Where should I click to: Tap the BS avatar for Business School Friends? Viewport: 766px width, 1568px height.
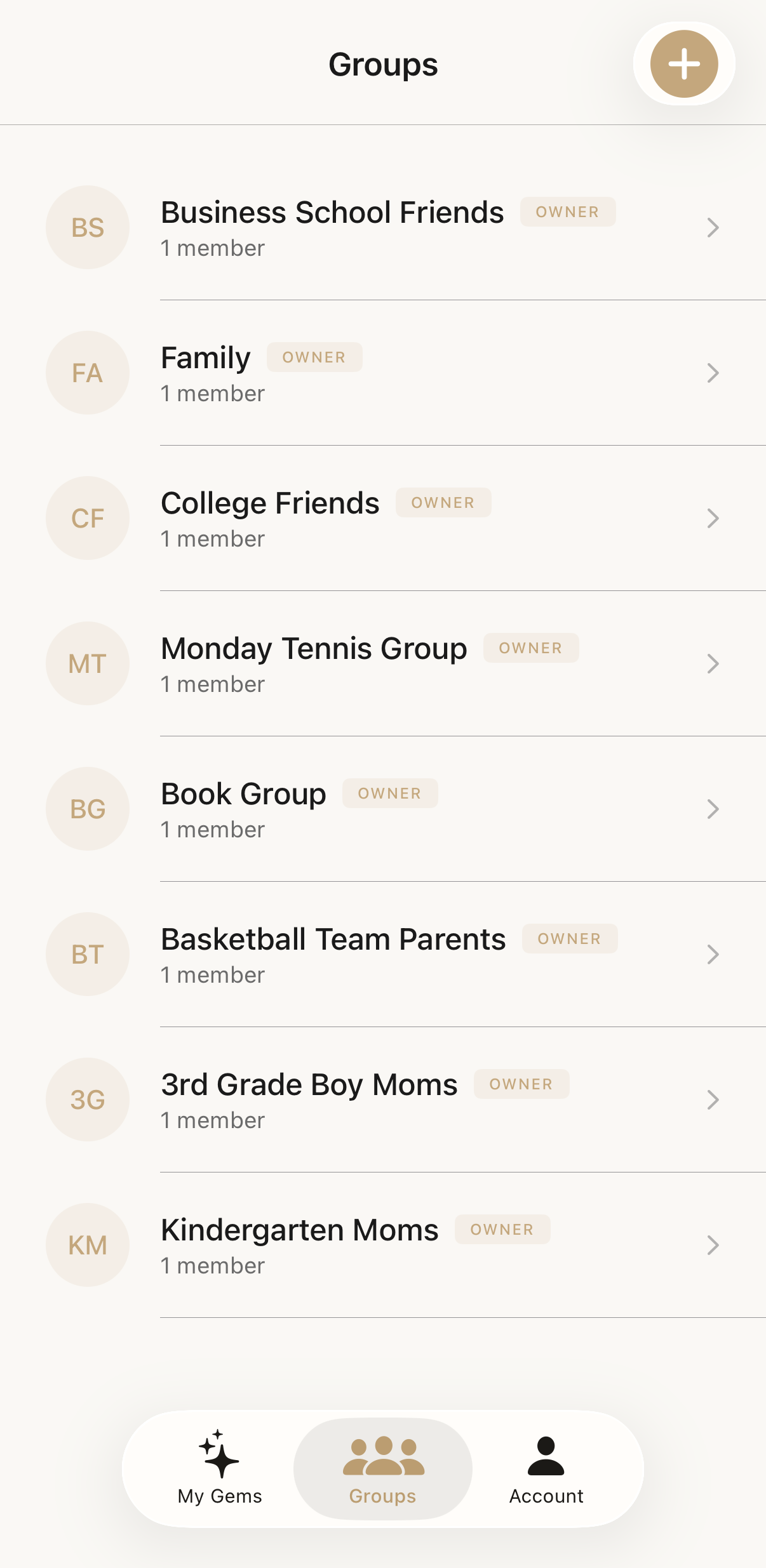[87, 227]
